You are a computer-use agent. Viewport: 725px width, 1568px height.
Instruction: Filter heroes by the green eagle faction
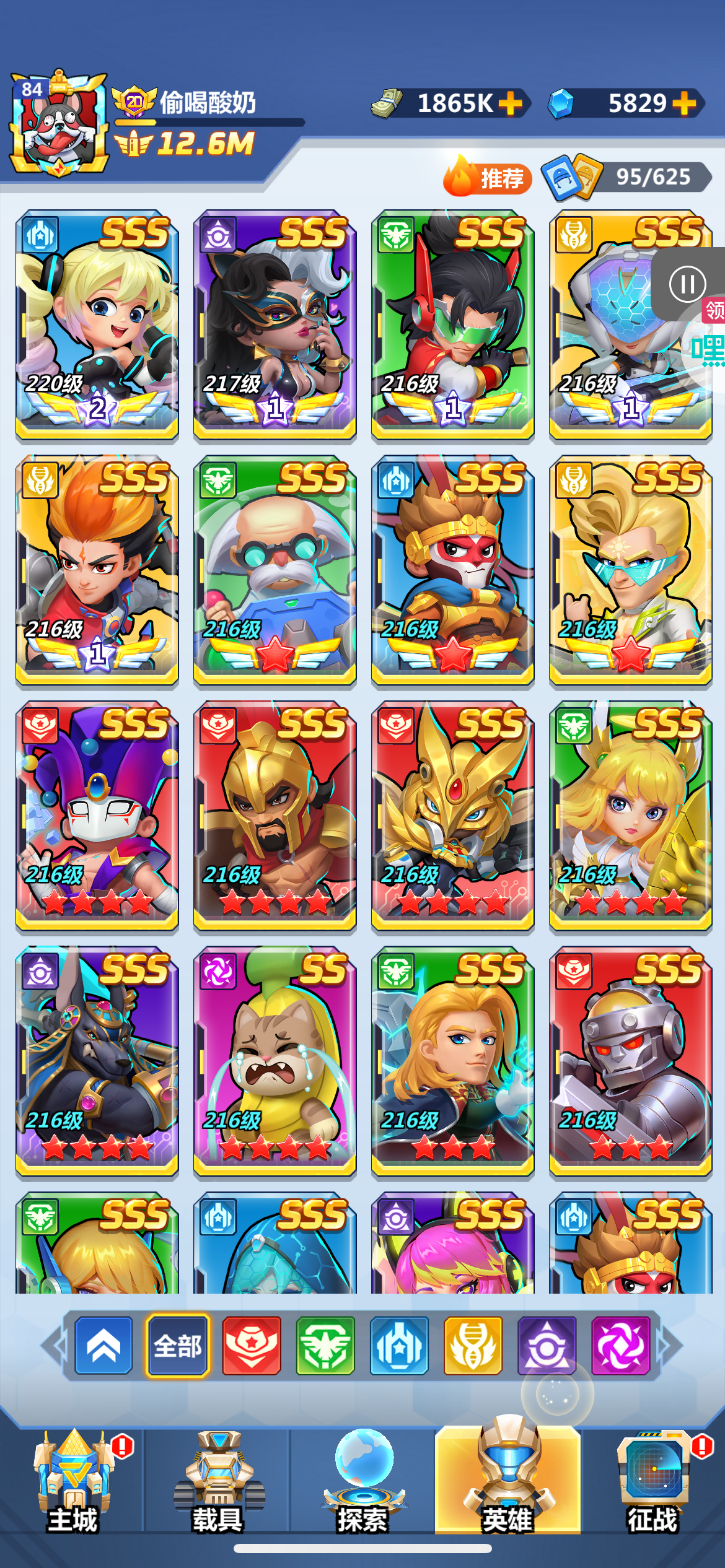tap(325, 1346)
